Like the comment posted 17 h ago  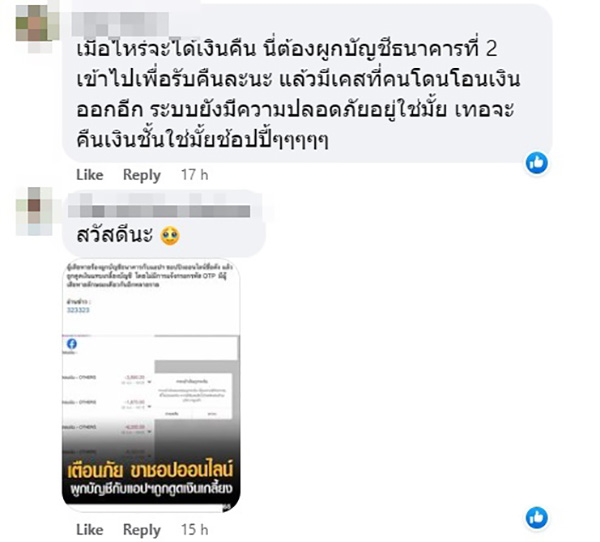90,175
